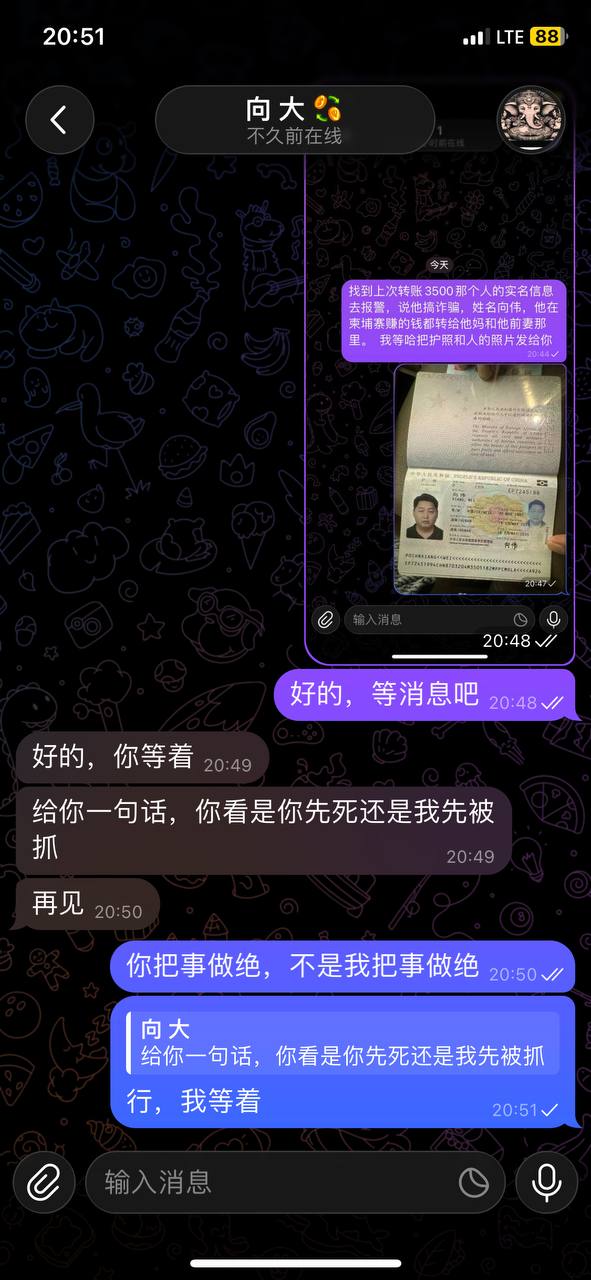This screenshot has height=1280, width=591.
Task: Open the profile avatar of 向大
Action: click(x=532, y=120)
